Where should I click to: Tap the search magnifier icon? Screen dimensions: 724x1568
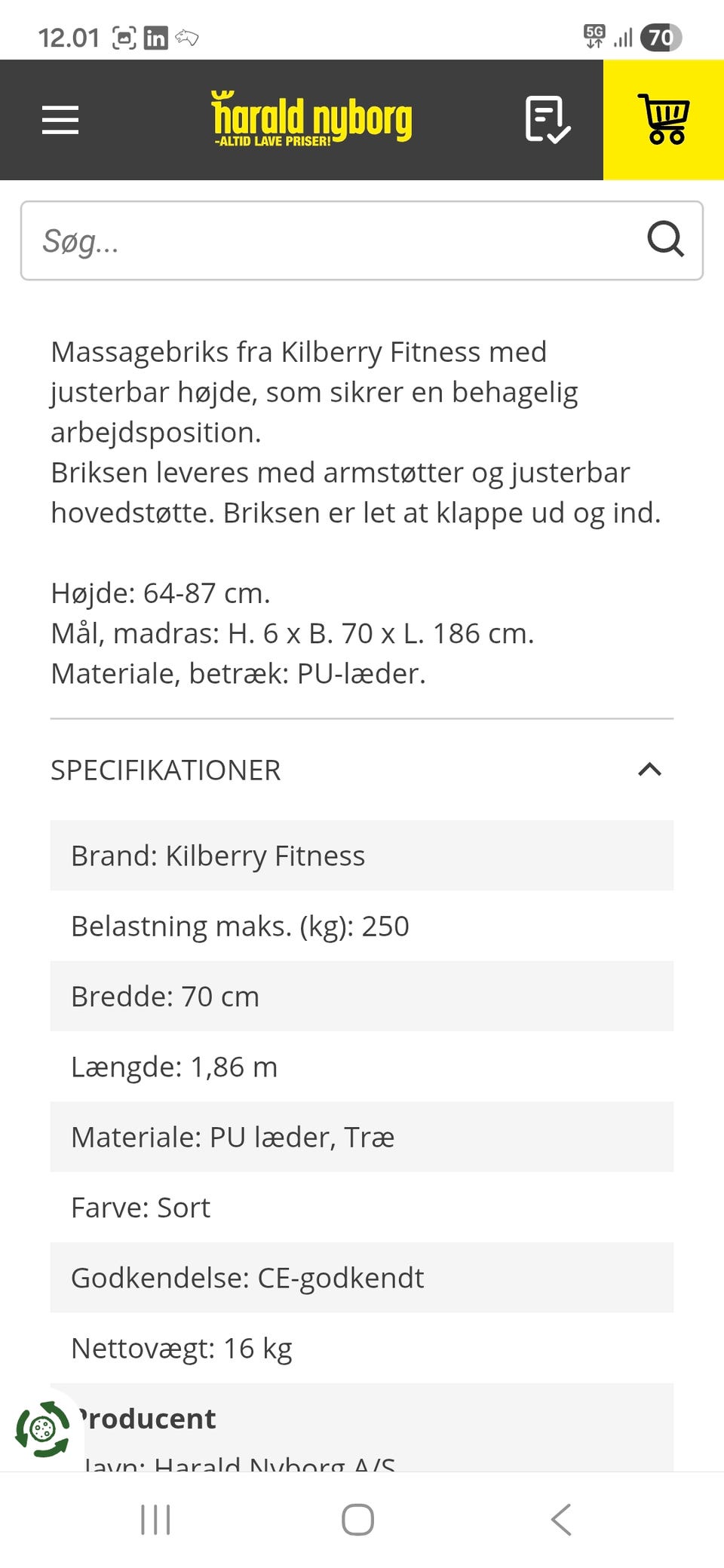664,241
